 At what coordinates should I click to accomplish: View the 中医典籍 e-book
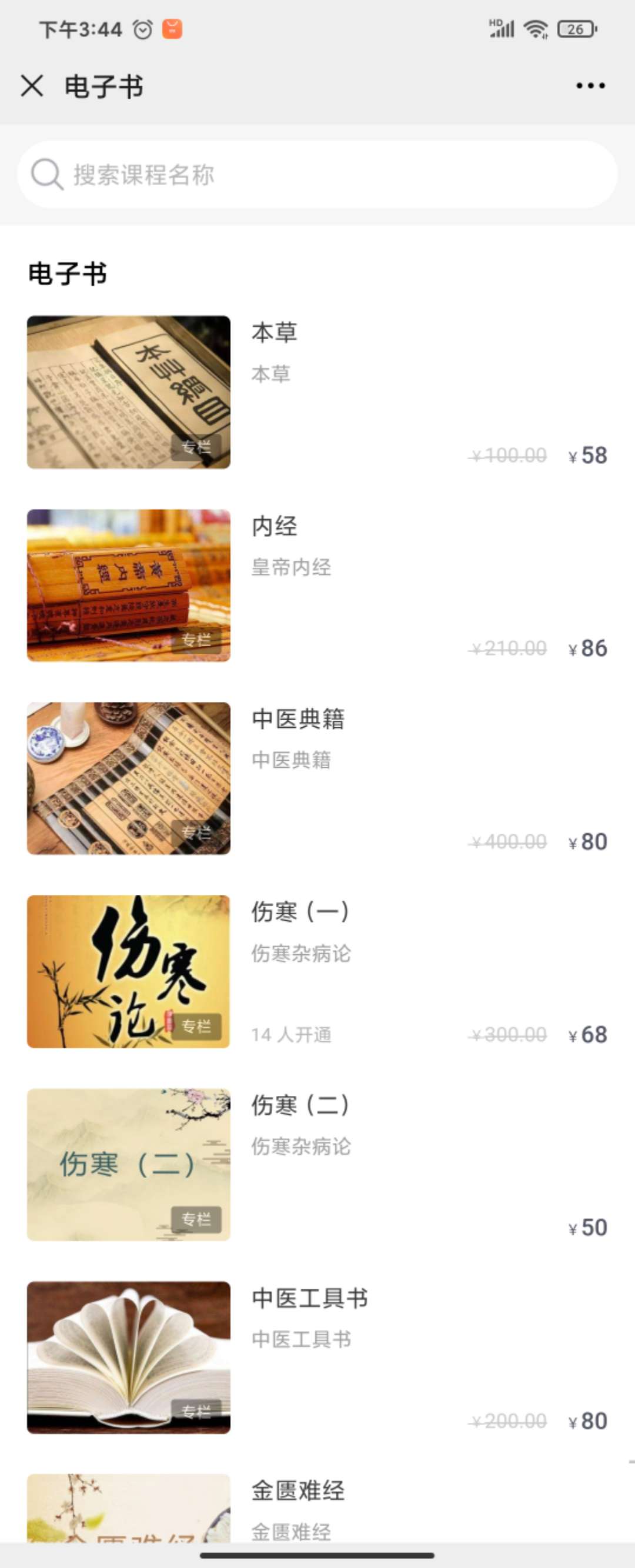(316, 778)
